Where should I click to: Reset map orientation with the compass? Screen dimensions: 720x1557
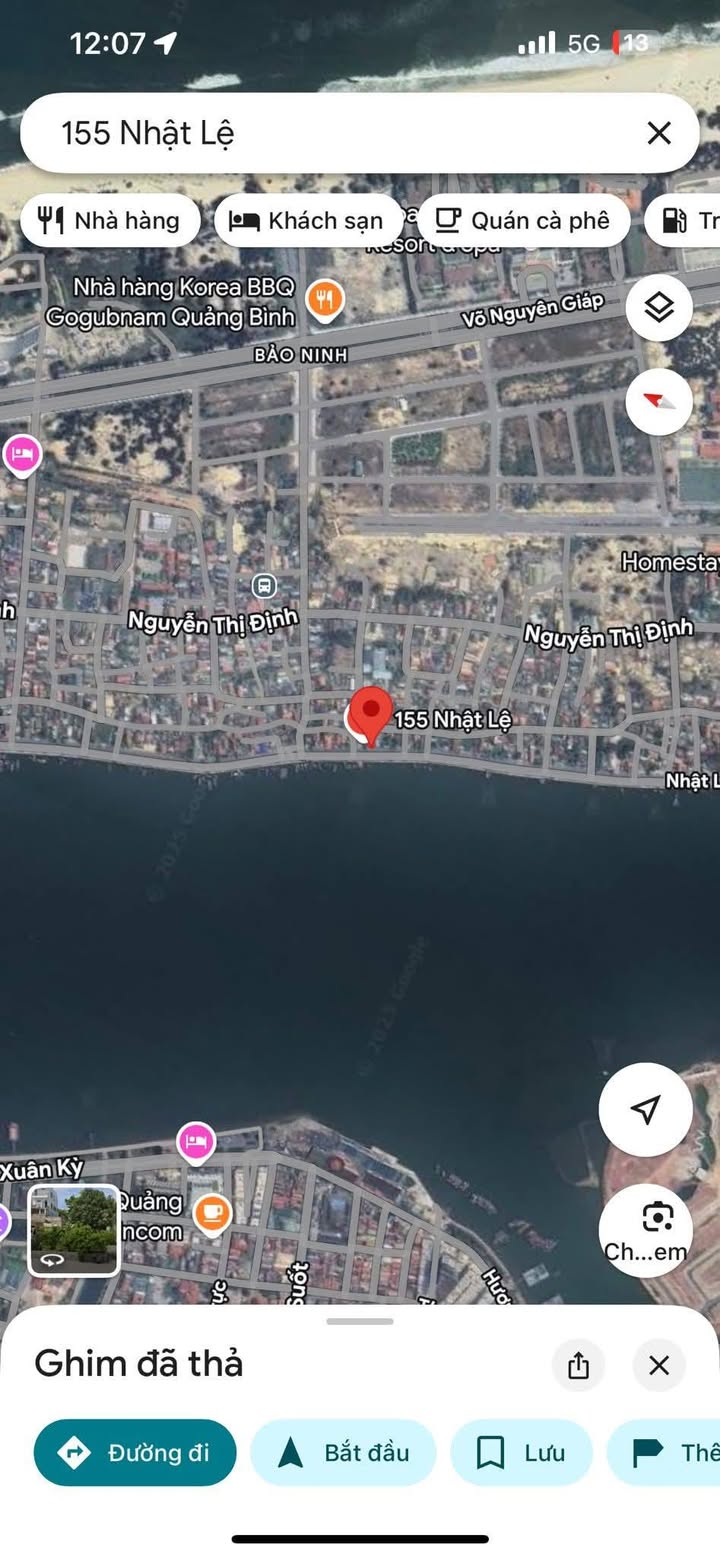coord(659,401)
